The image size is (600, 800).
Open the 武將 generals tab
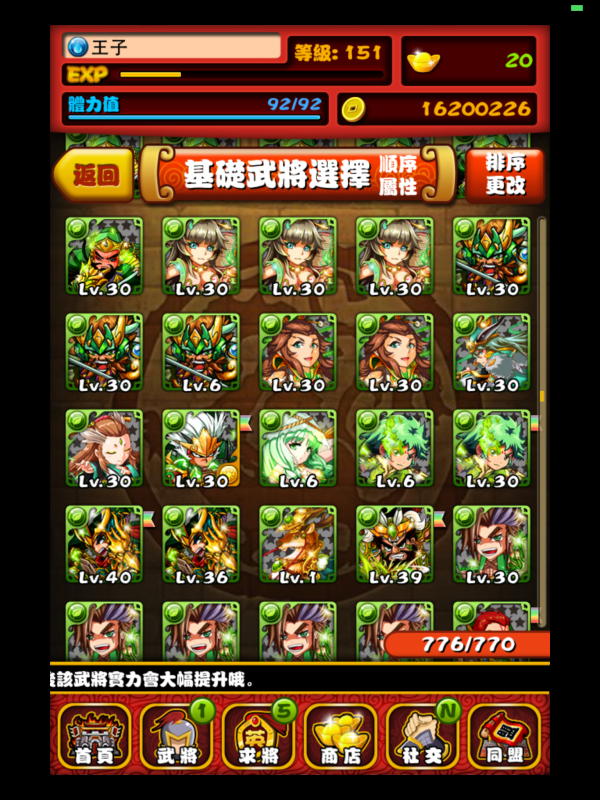[177, 737]
